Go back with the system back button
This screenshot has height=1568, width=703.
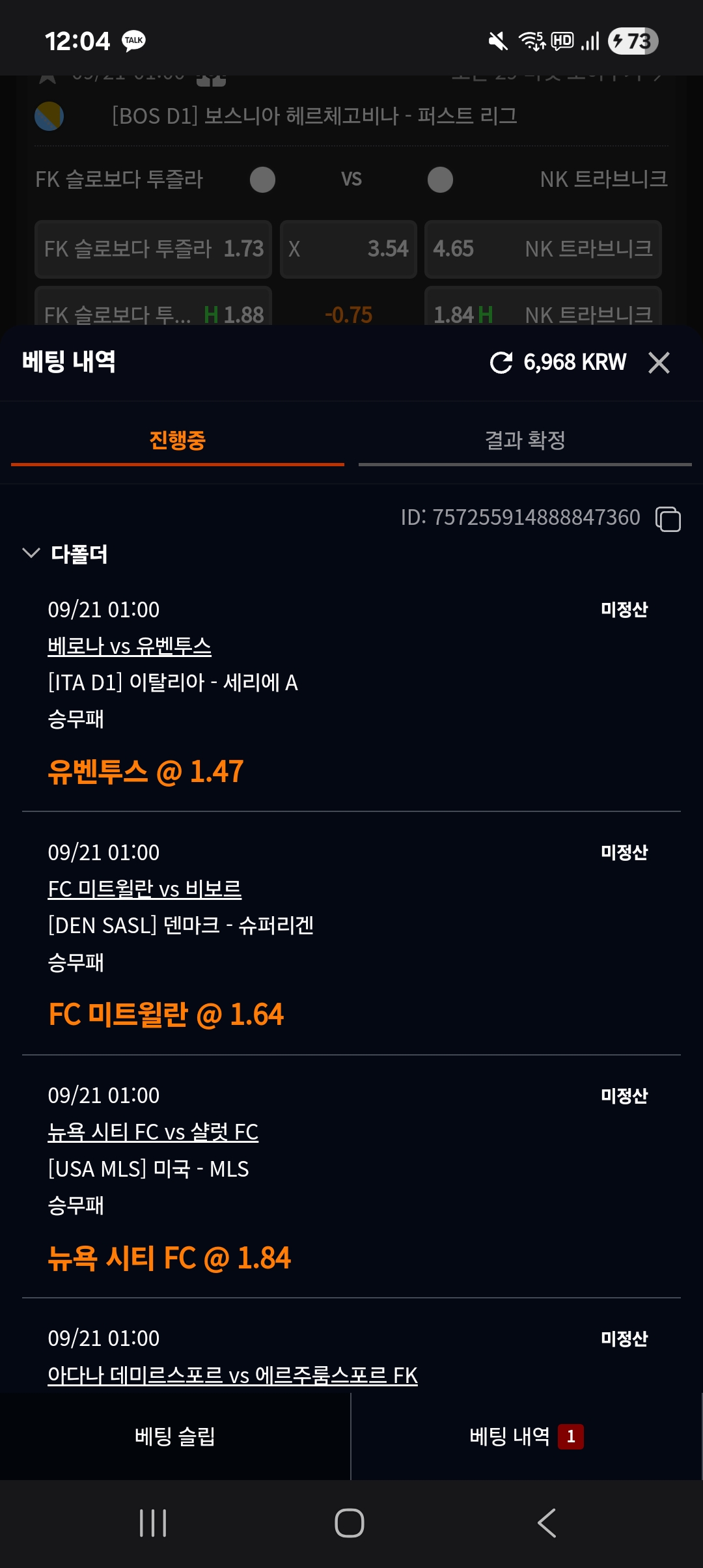tap(547, 1523)
